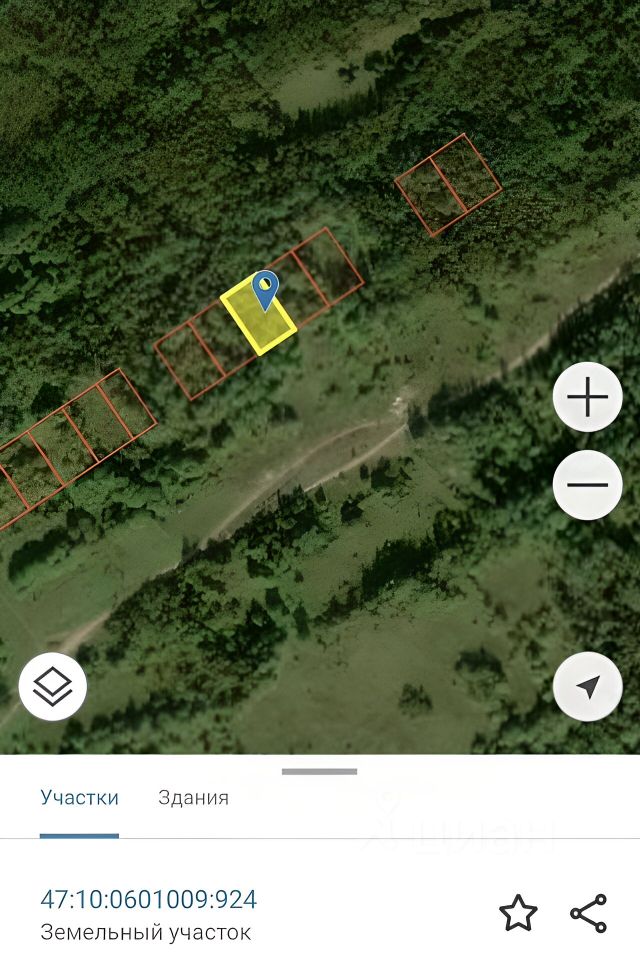This screenshot has width=640, height=960.
Task: Open details for parcel 47:10:0601009:924
Action: [x=148, y=900]
